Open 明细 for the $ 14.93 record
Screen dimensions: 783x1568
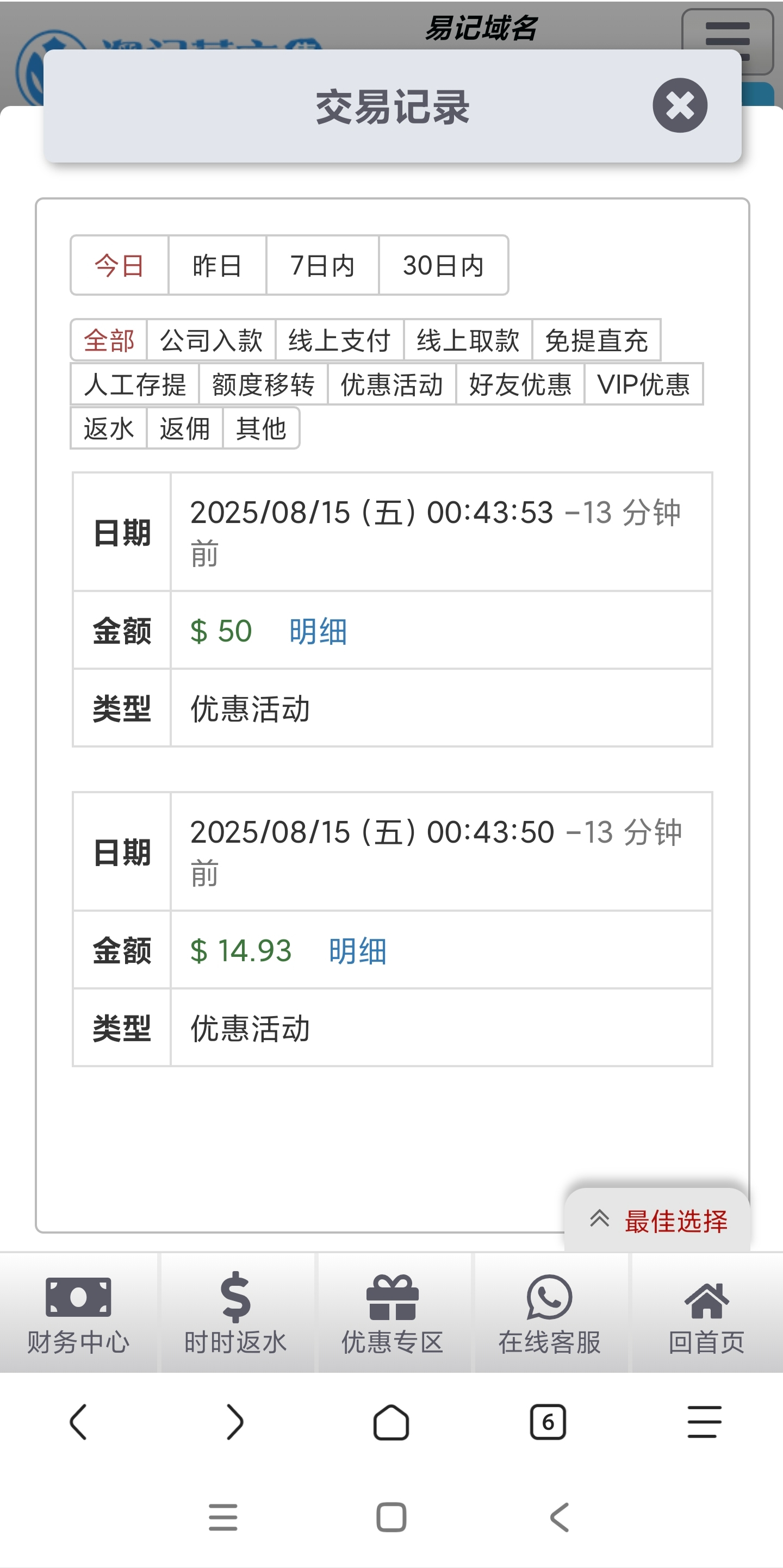(x=357, y=951)
